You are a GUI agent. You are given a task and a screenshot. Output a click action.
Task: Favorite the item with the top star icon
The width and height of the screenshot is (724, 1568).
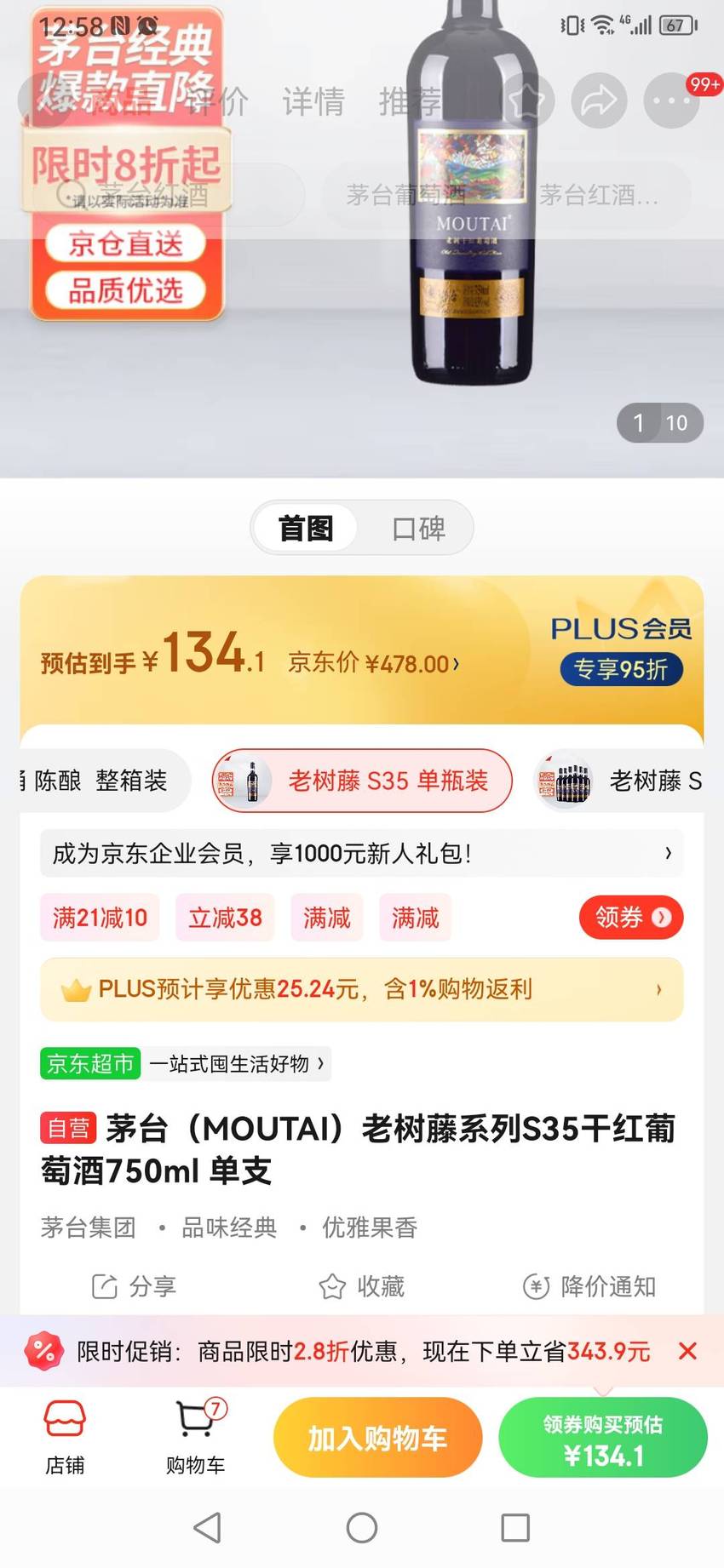pos(527,101)
